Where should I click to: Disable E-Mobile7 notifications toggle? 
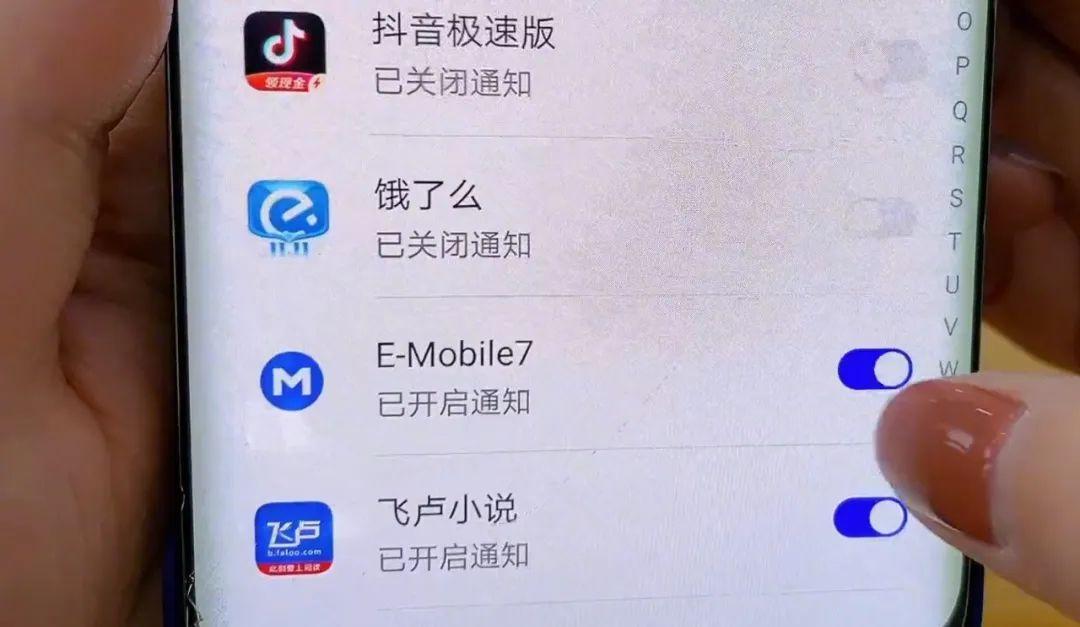[874, 369]
